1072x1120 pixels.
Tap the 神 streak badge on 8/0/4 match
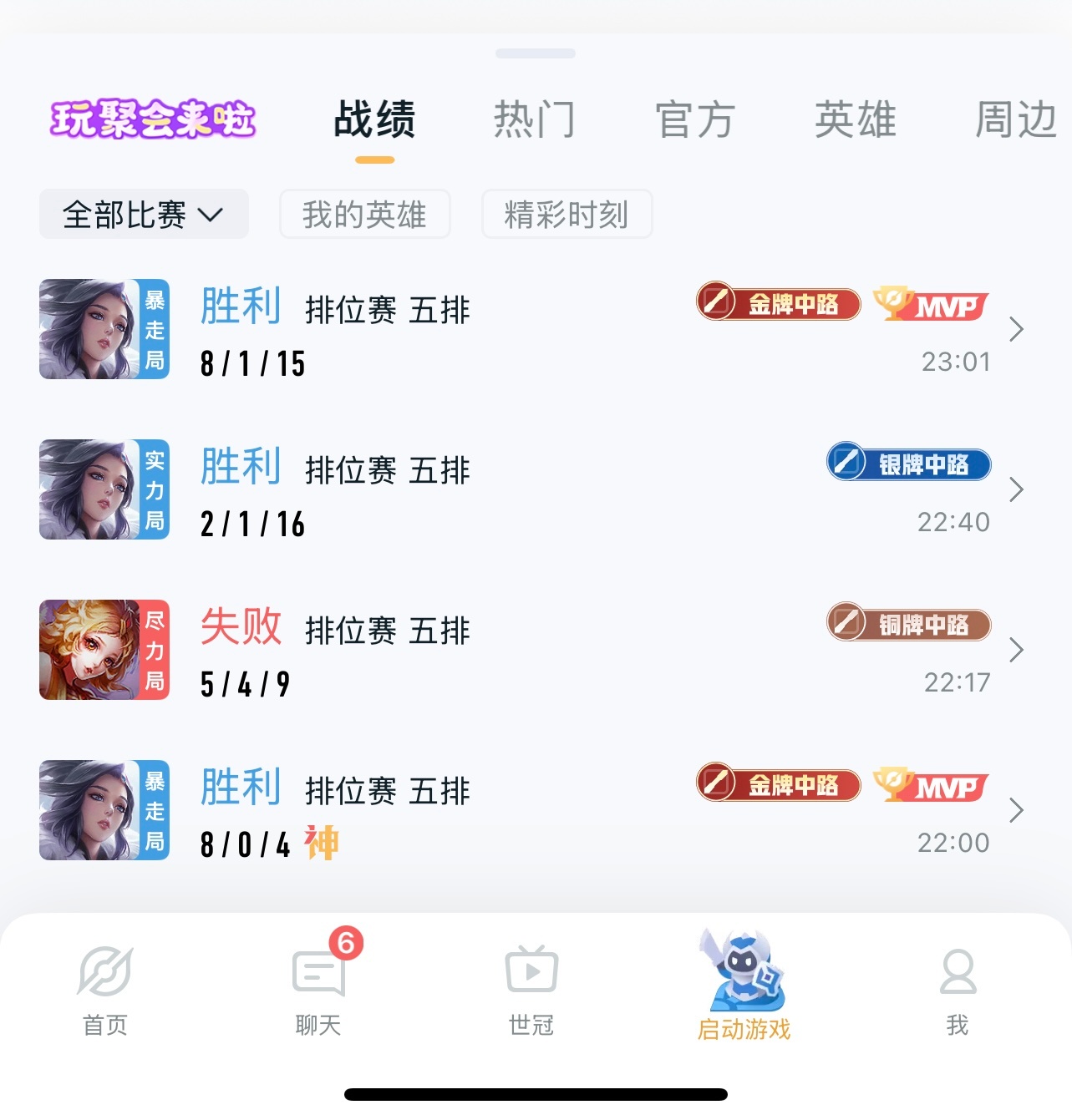coord(323,843)
